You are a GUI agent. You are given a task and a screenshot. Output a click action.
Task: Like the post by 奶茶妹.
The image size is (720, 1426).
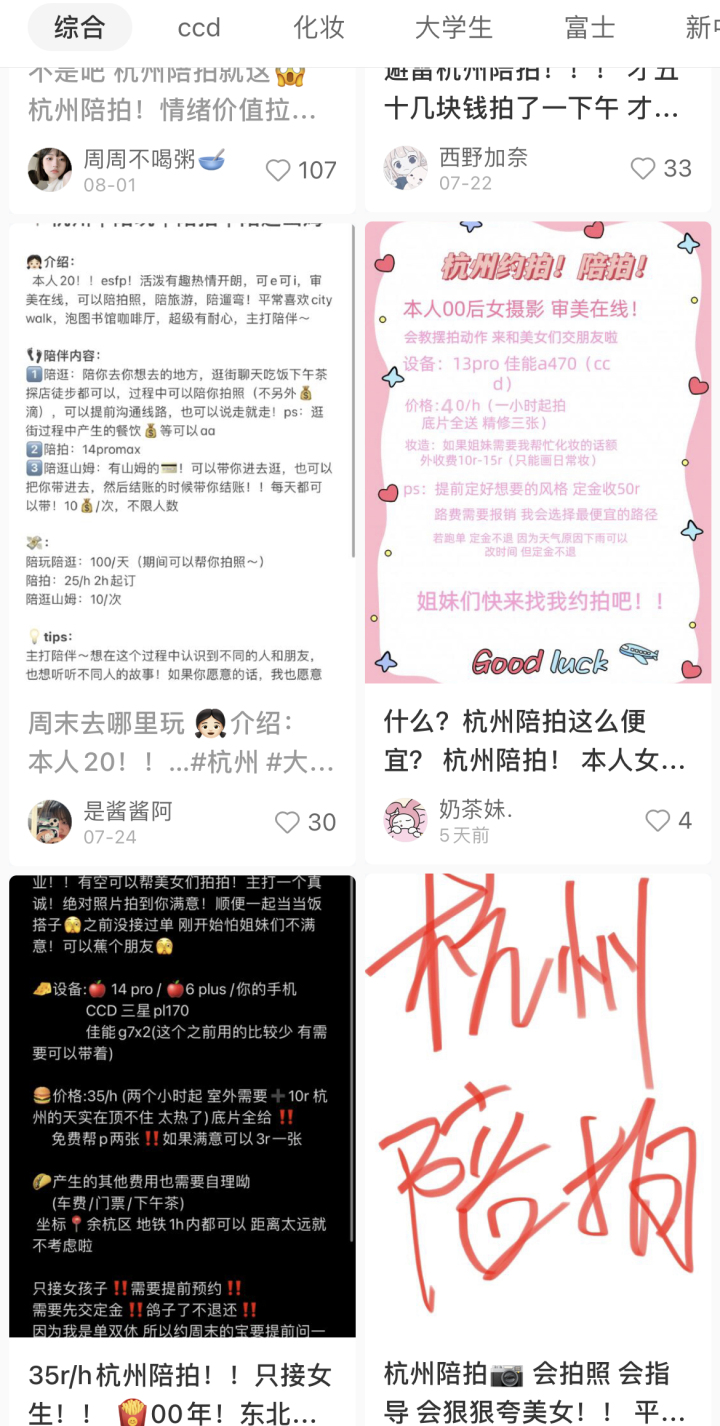point(658,820)
